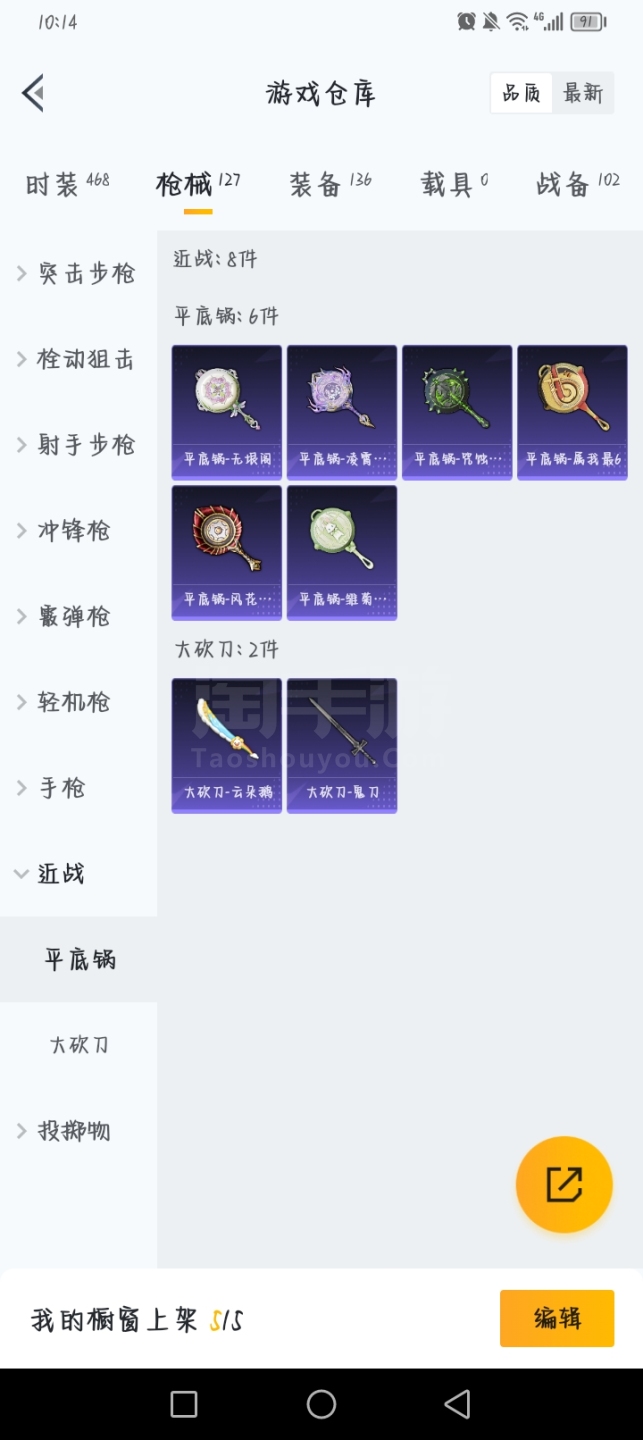Tap the 编辑 button
Viewport: 643px width, 1440px height.
point(556,1318)
